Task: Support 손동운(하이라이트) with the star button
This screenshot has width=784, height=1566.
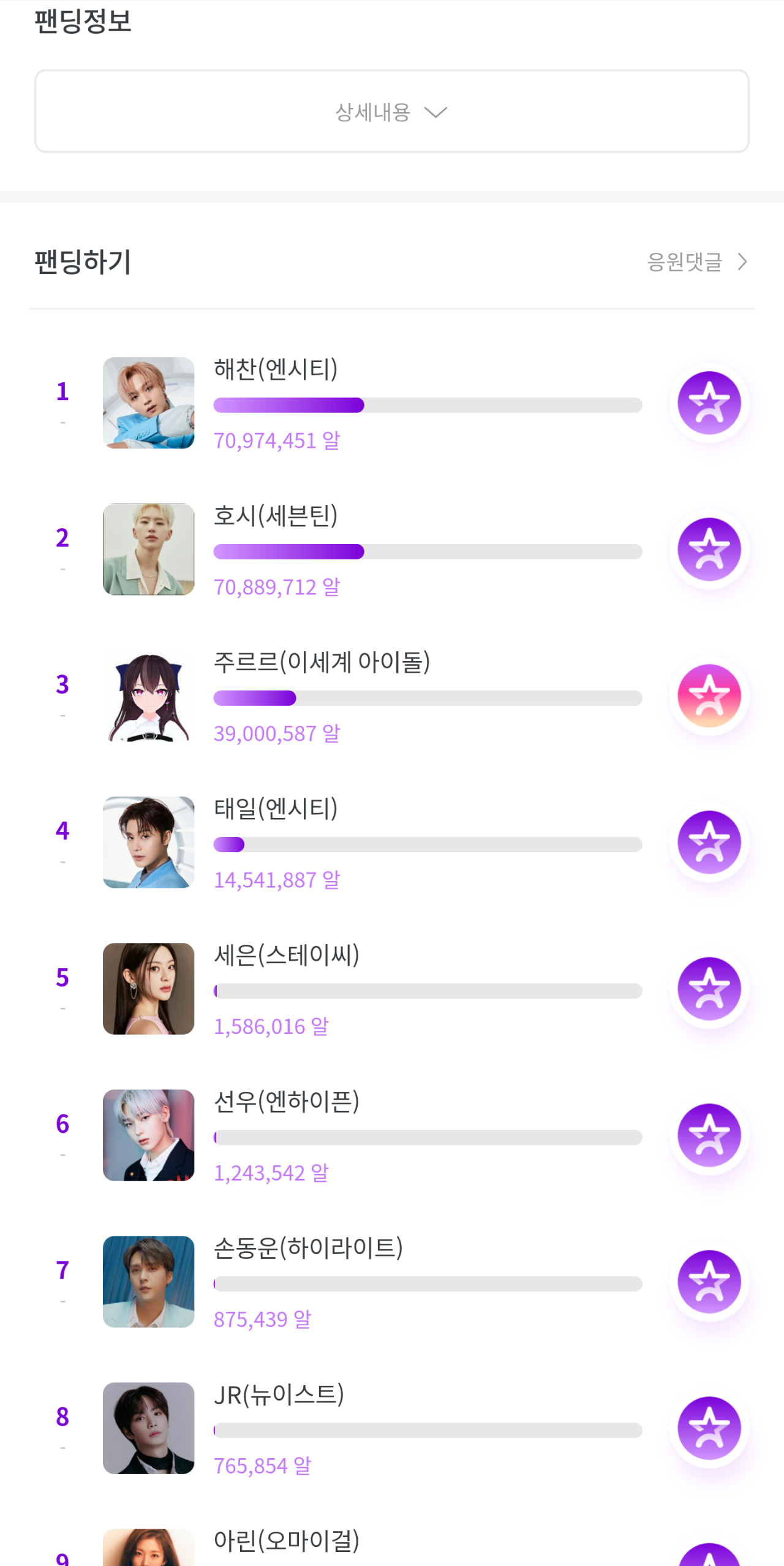Action: [709, 1282]
